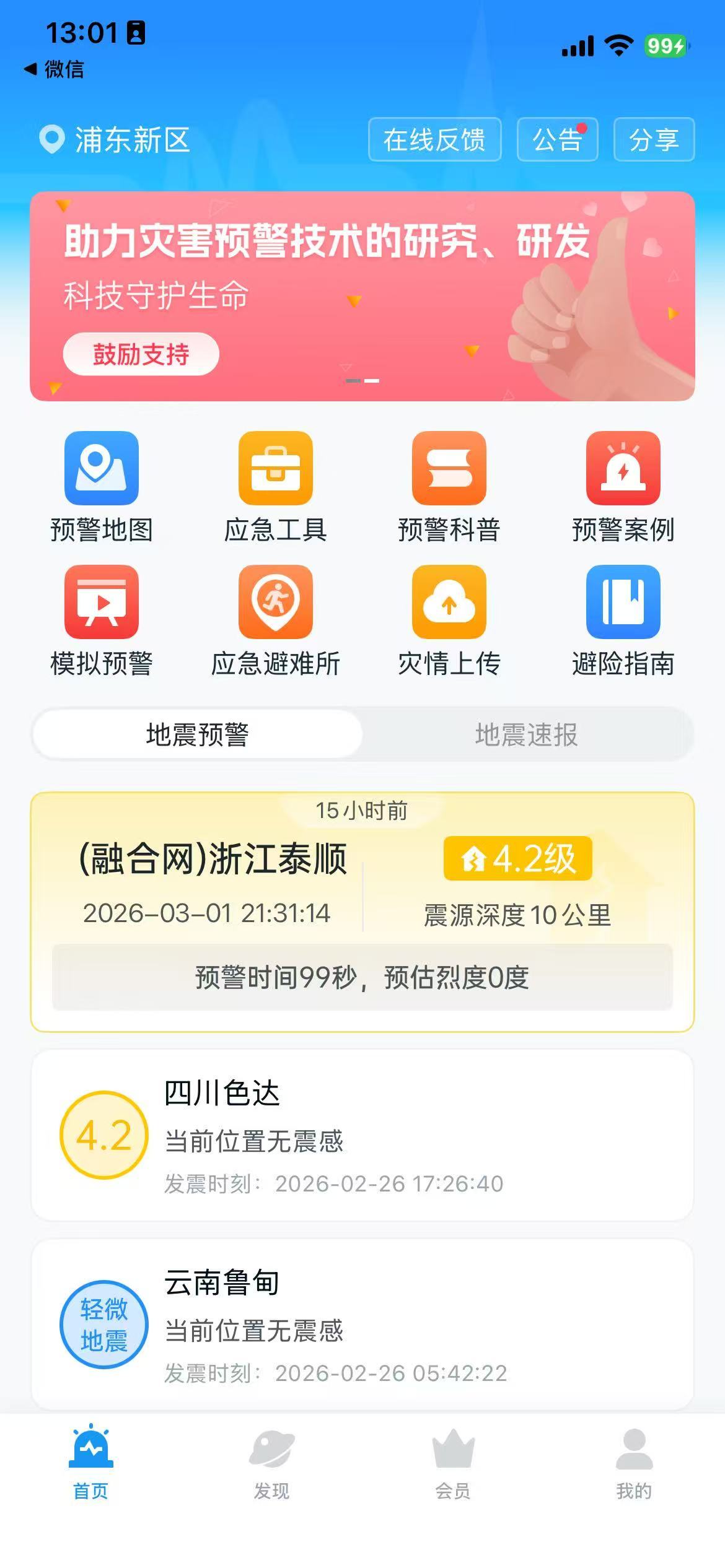
Task: Open the 浙江泰顺 4.2级 earthquake card
Action: 362,912
